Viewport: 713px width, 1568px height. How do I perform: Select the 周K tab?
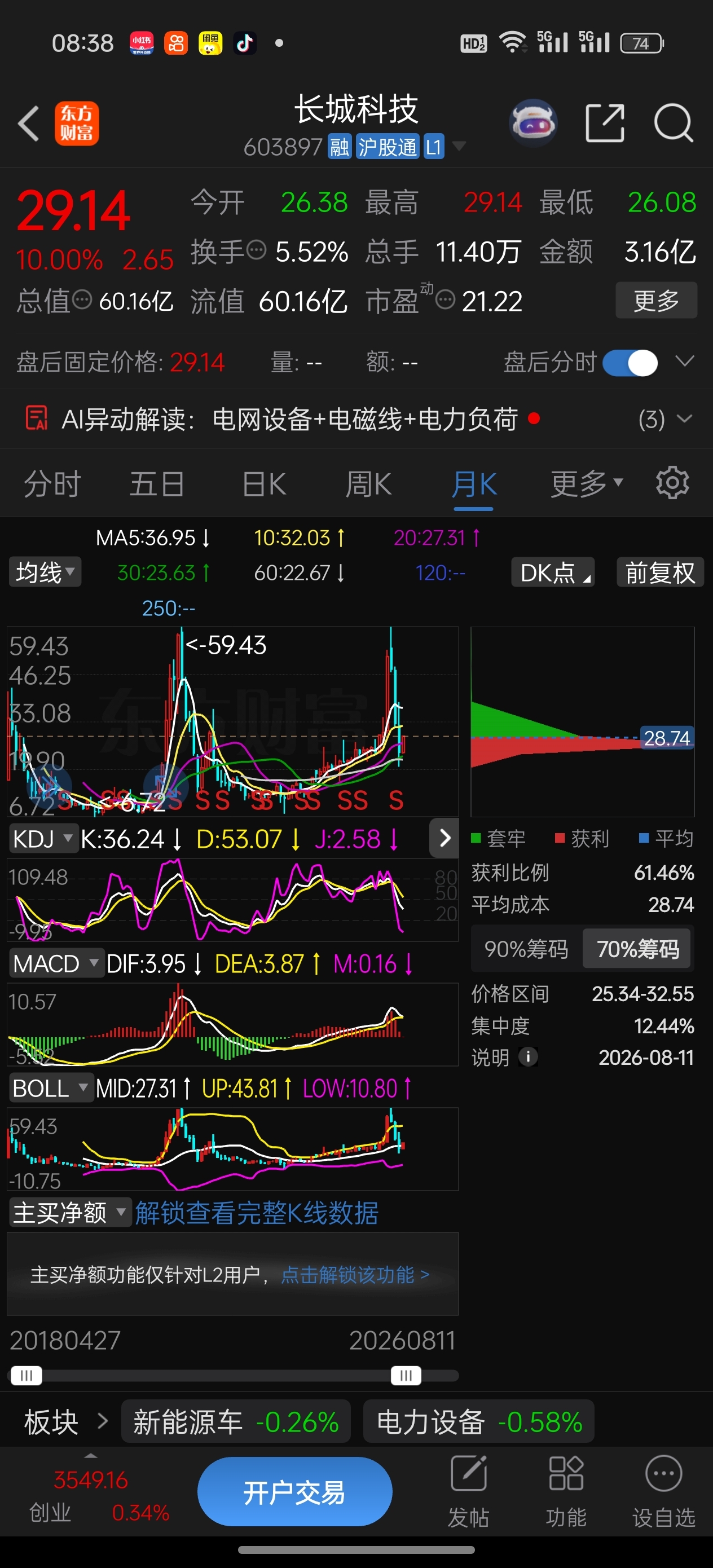[x=368, y=485]
